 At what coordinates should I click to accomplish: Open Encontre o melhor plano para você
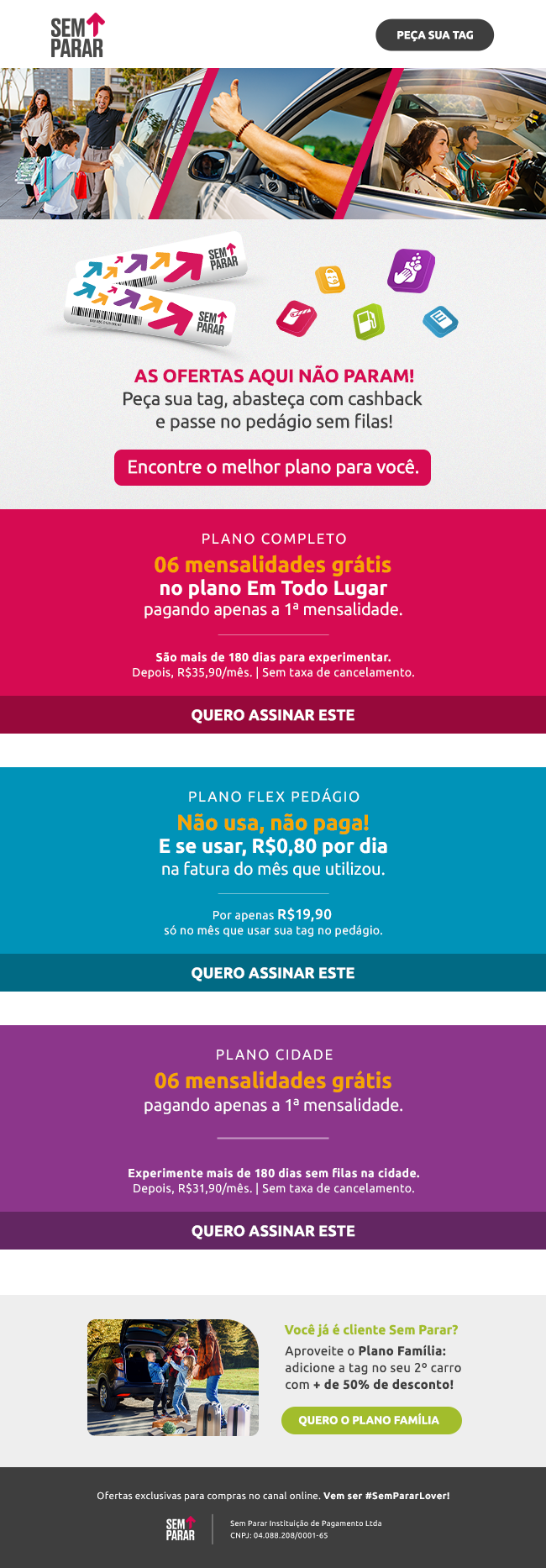click(272, 467)
